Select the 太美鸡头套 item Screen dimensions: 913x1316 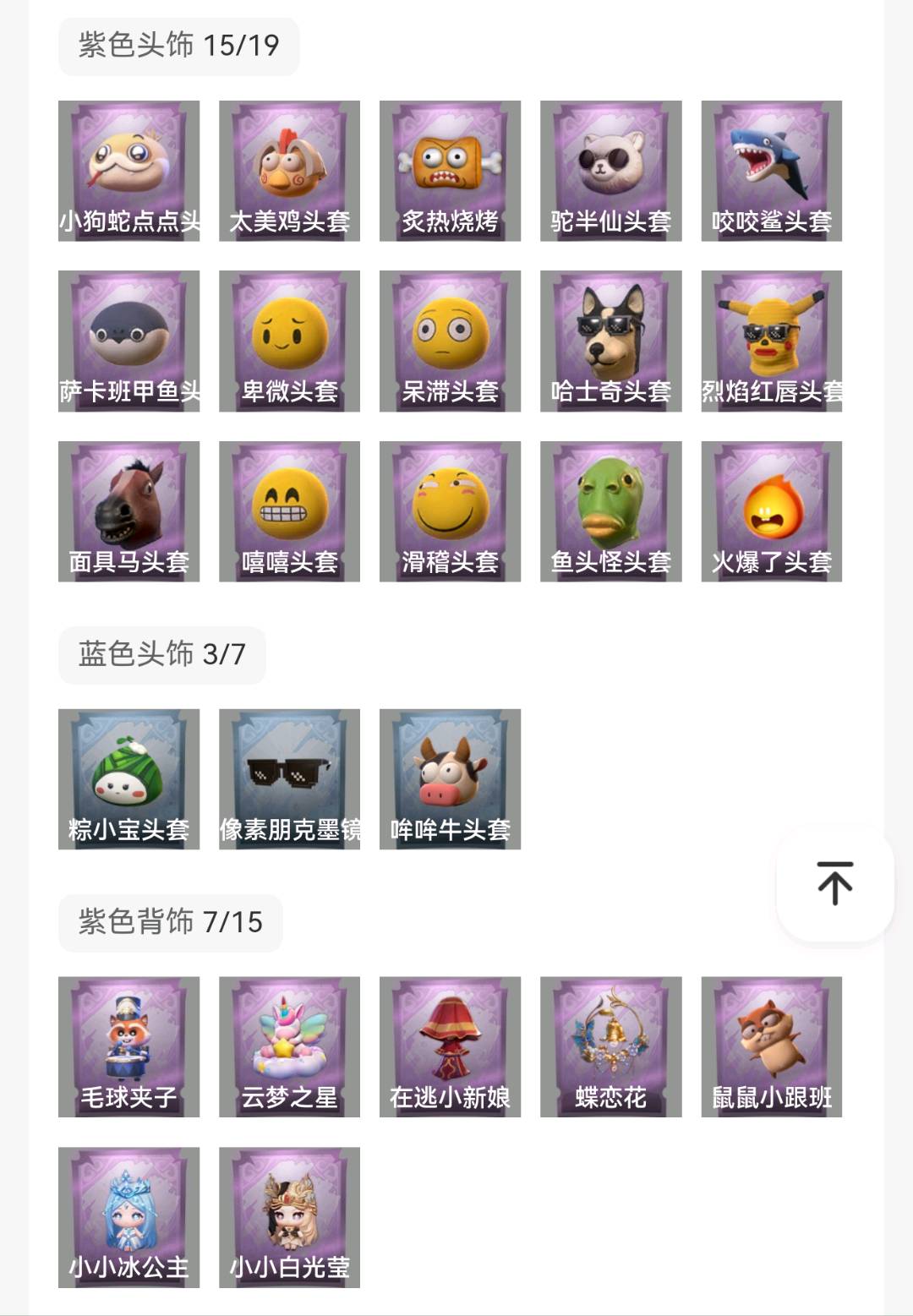click(289, 171)
